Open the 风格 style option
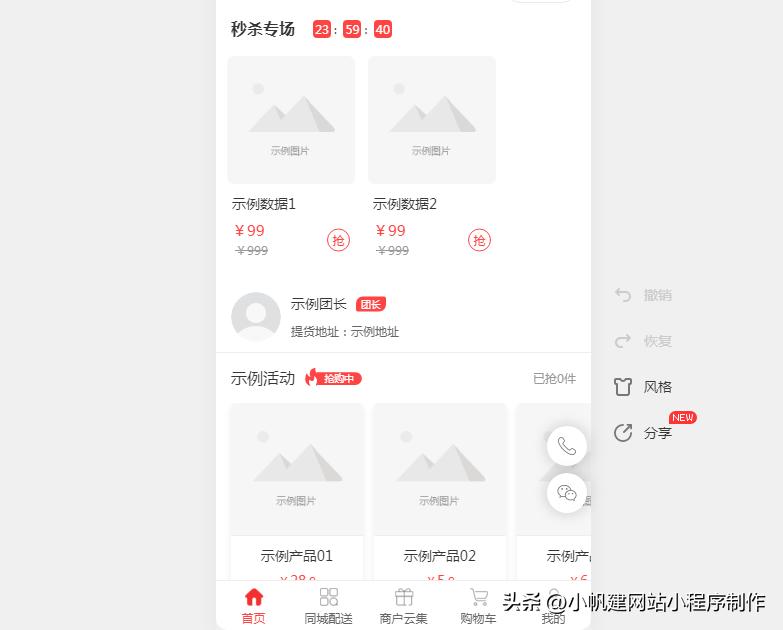This screenshot has height=630, width=783. pyautogui.click(x=643, y=387)
